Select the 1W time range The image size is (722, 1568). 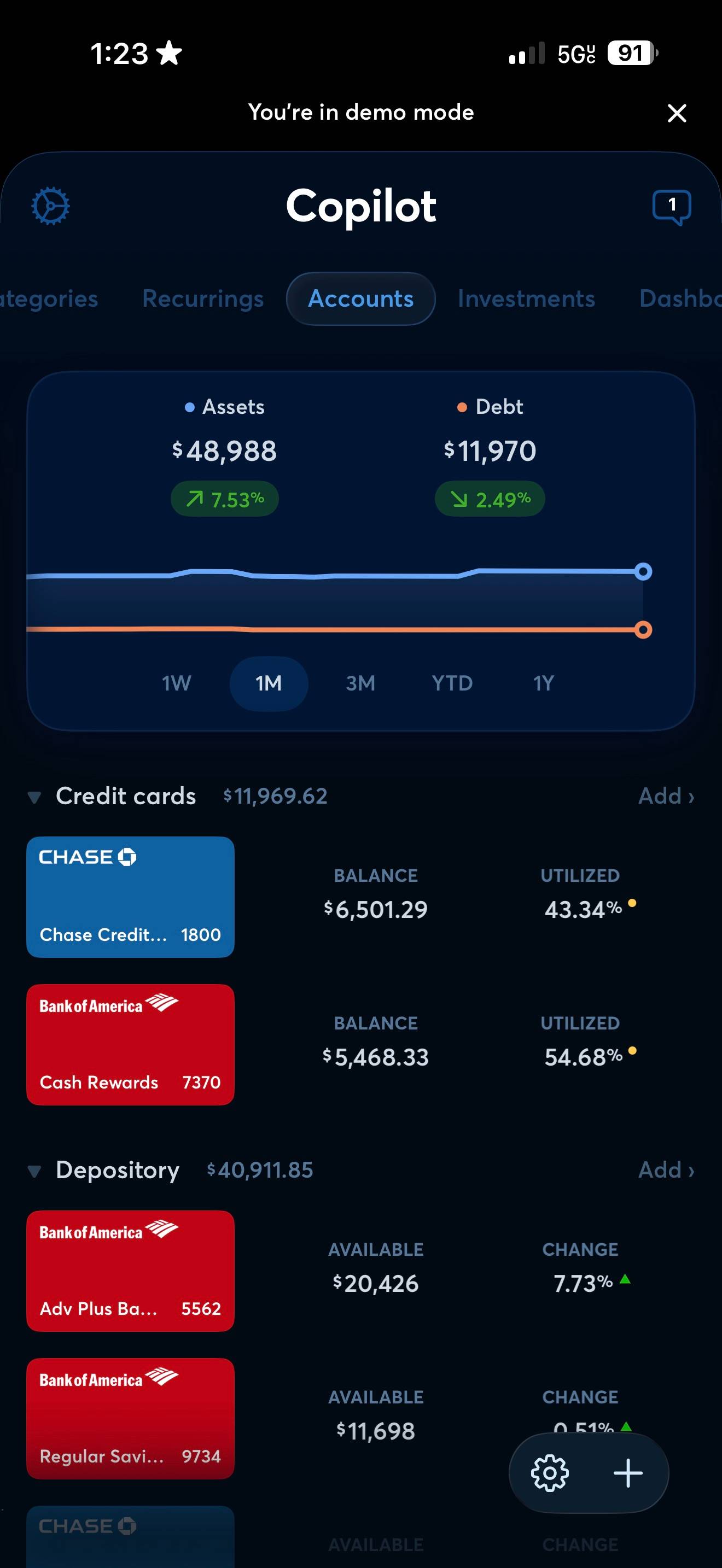pos(177,683)
